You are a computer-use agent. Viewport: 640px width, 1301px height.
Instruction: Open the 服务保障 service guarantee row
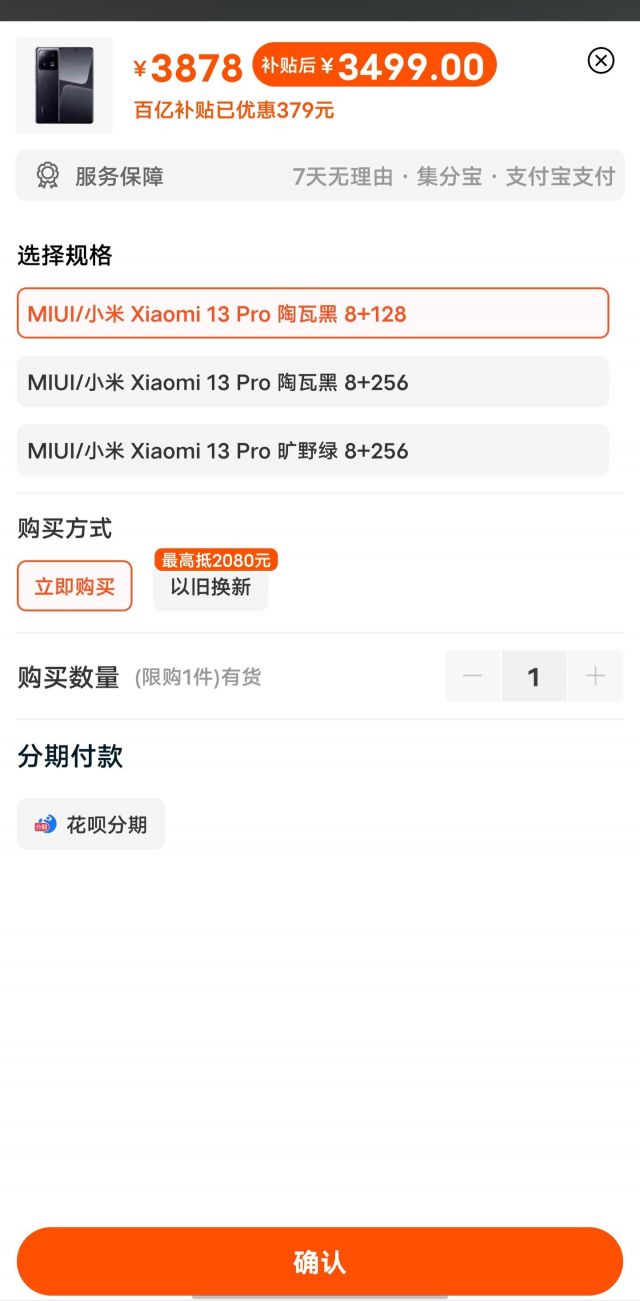pos(320,176)
